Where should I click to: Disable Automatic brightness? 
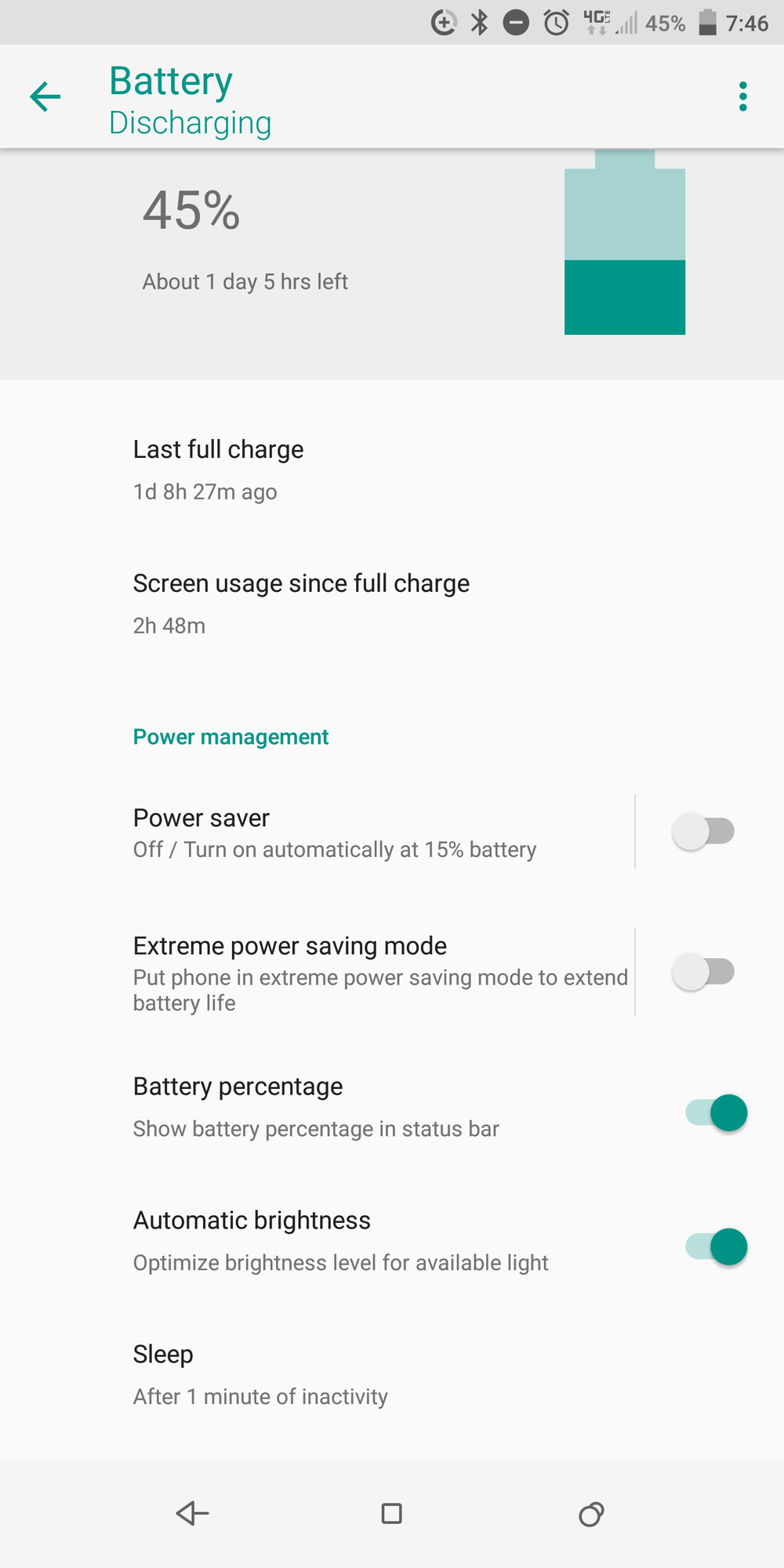pos(716,1247)
